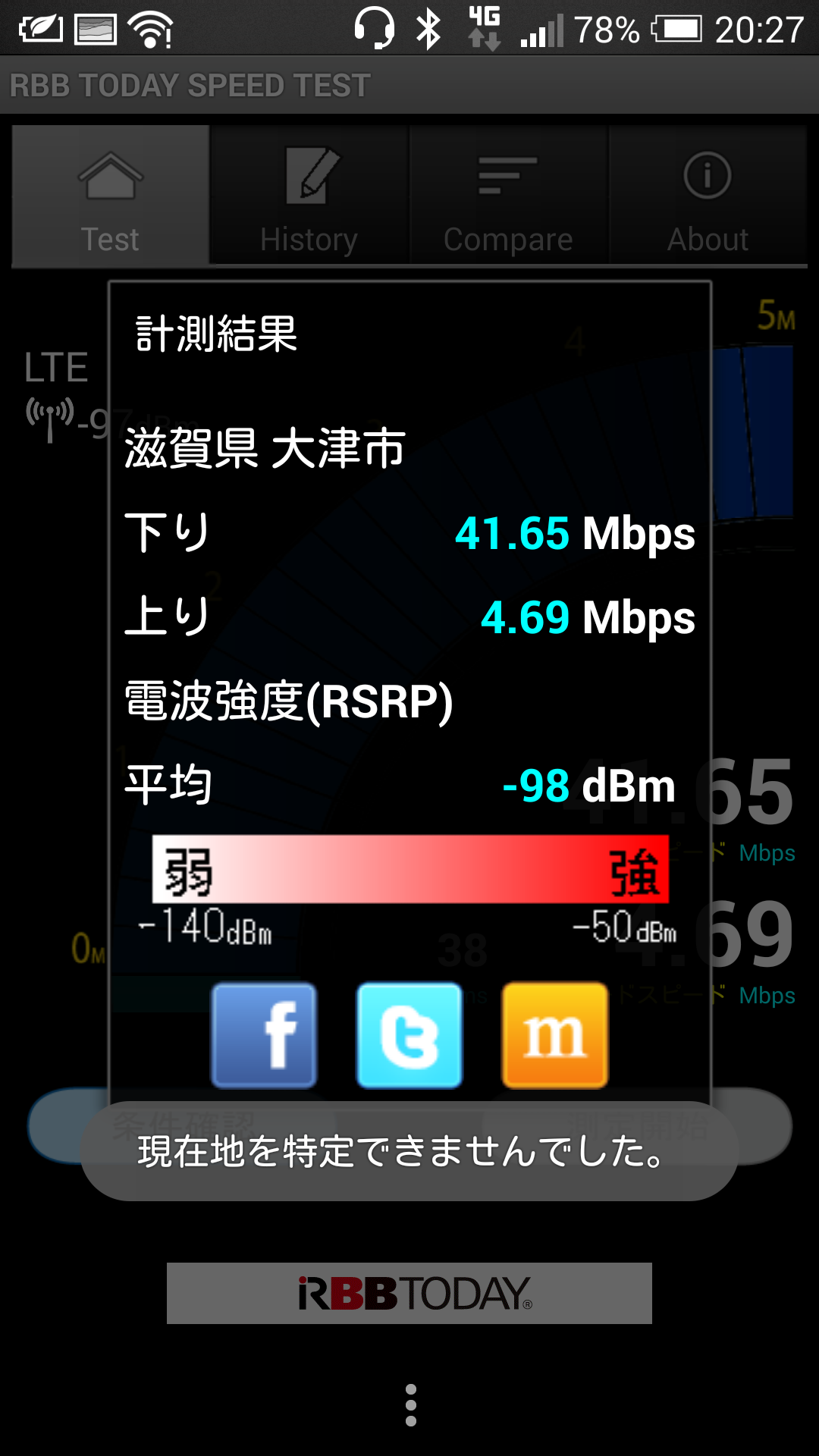Share the result on Twitter
819x1456 pixels.
click(409, 1035)
